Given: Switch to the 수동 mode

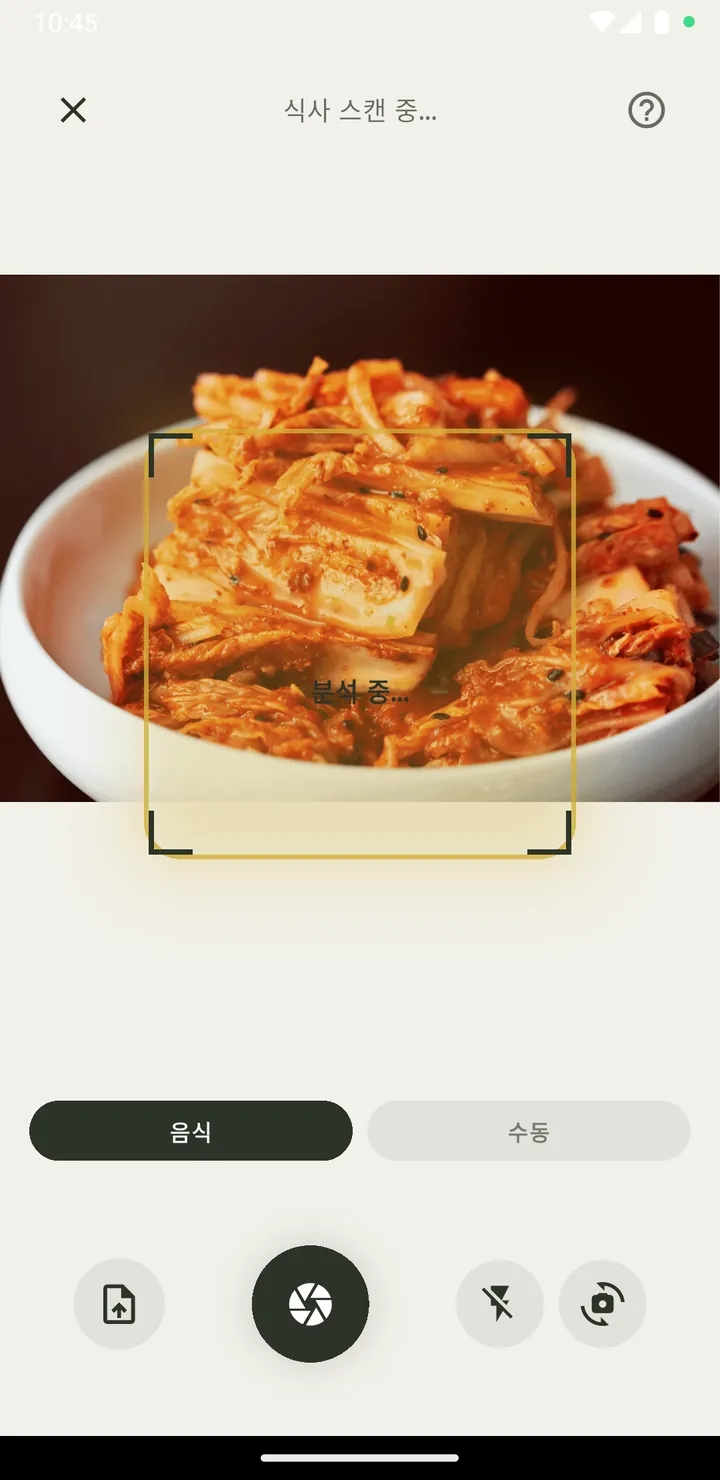Looking at the screenshot, I should click(529, 1131).
